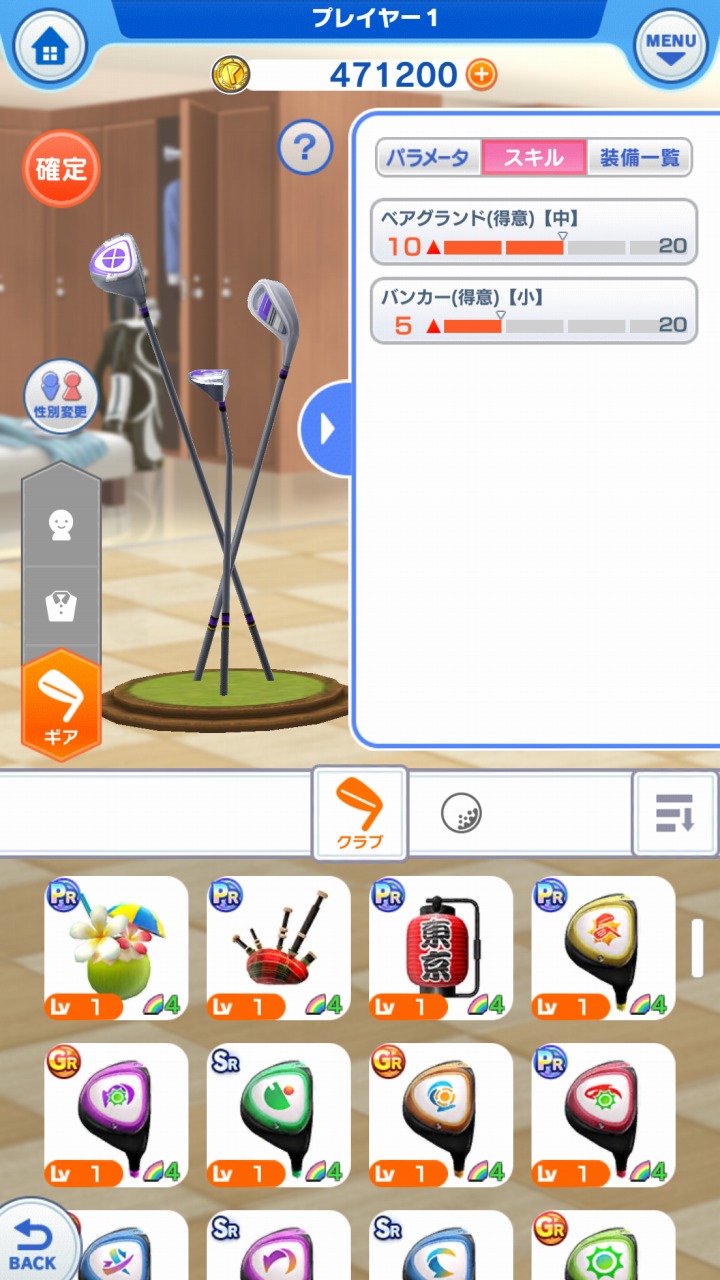720x1280 pixels.
Task: Add more coins with the plus button
Action: click(x=482, y=74)
